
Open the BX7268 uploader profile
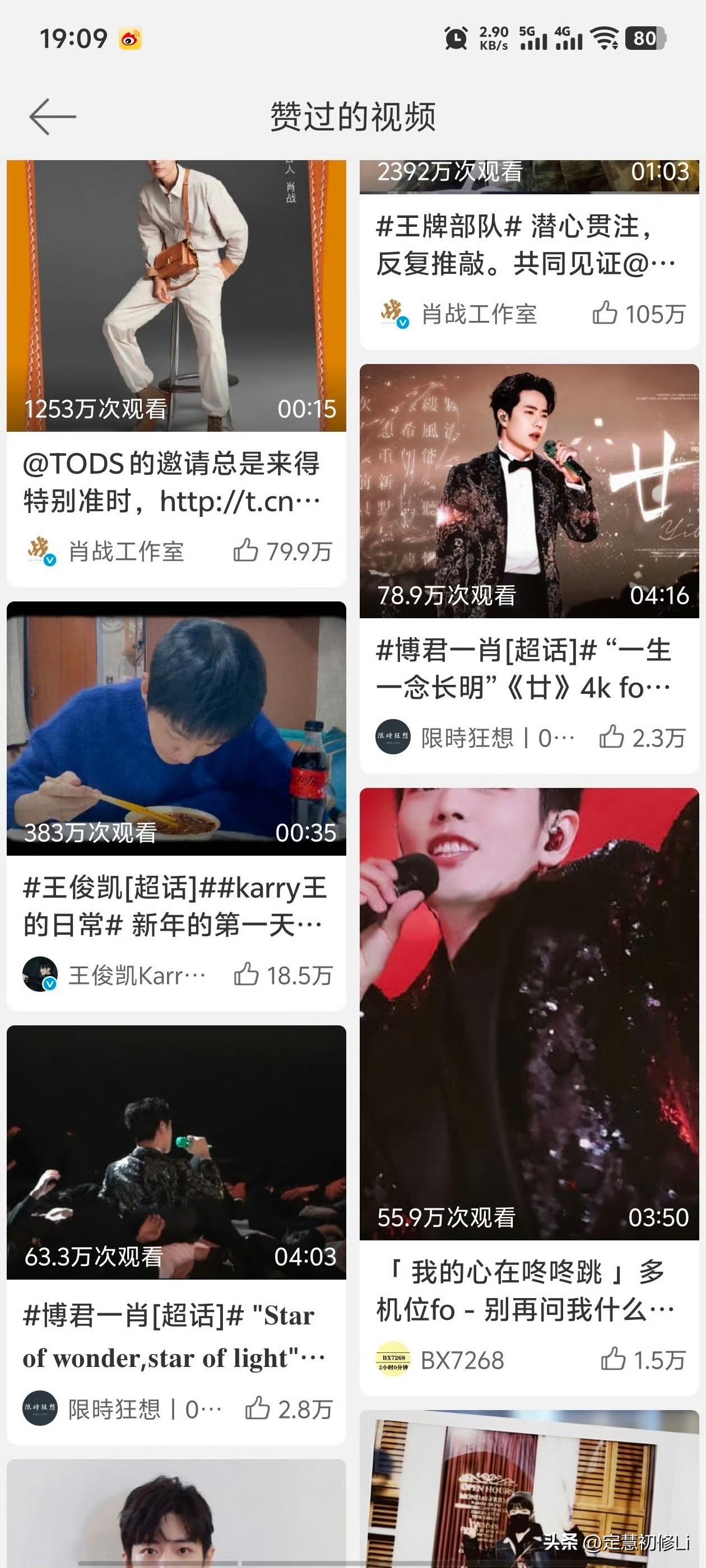coord(442,1360)
